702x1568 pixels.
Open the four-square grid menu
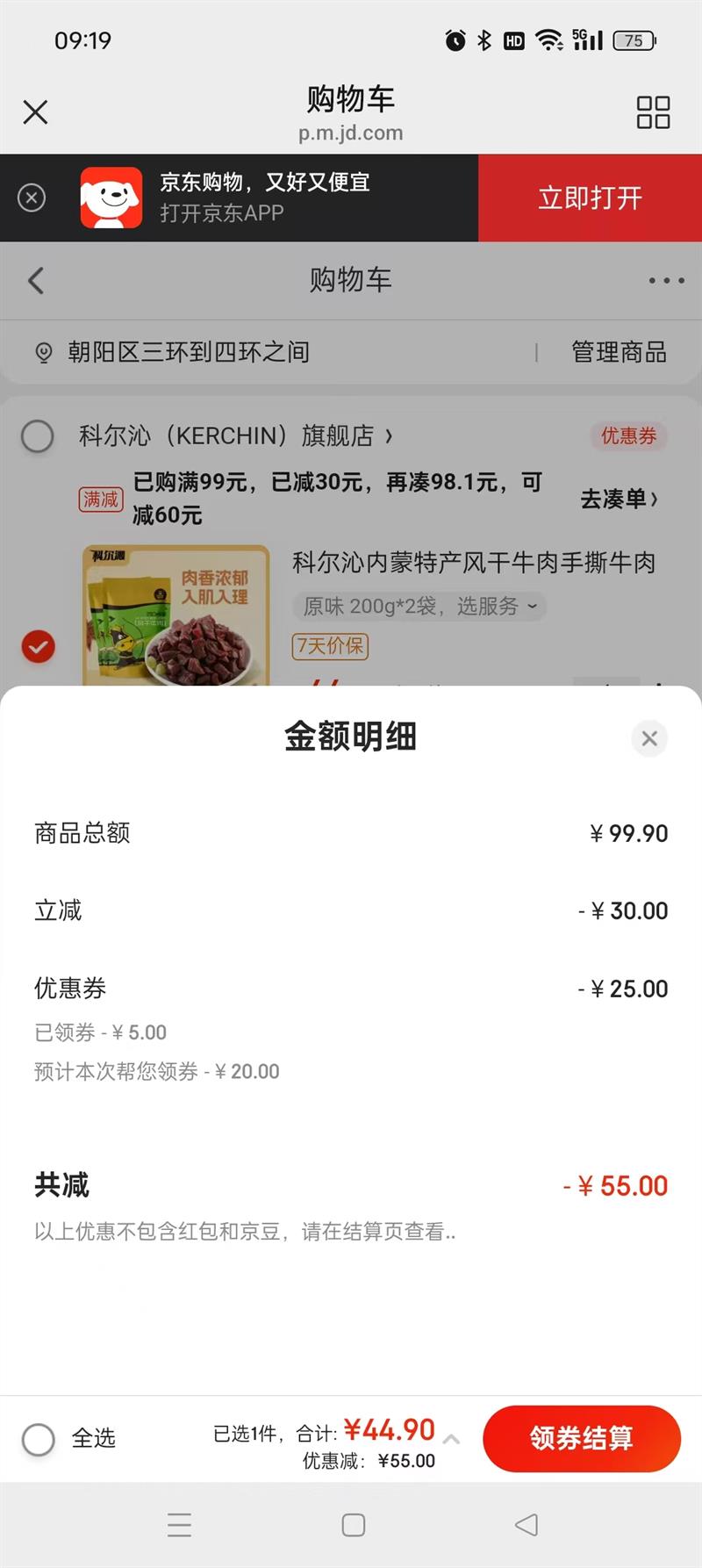click(653, 112)
